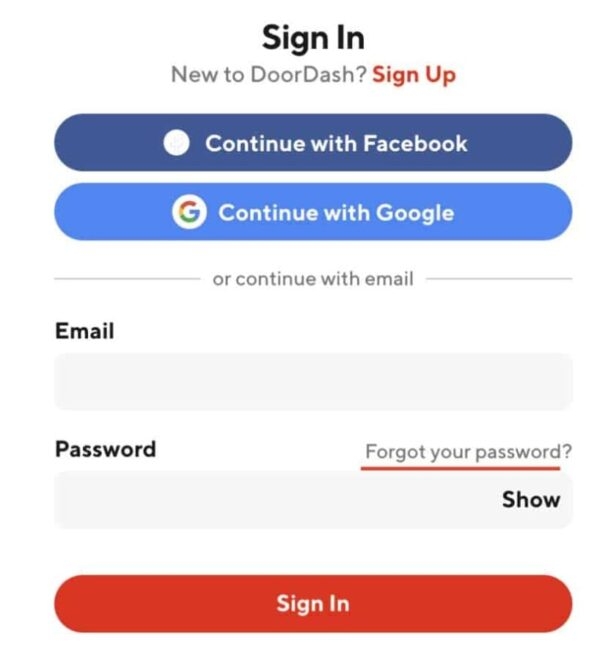Image resolution: width=600 pixels, height=653 pixels.
Task: Tap the Sign Up link
Action: (x=413, y=75)
